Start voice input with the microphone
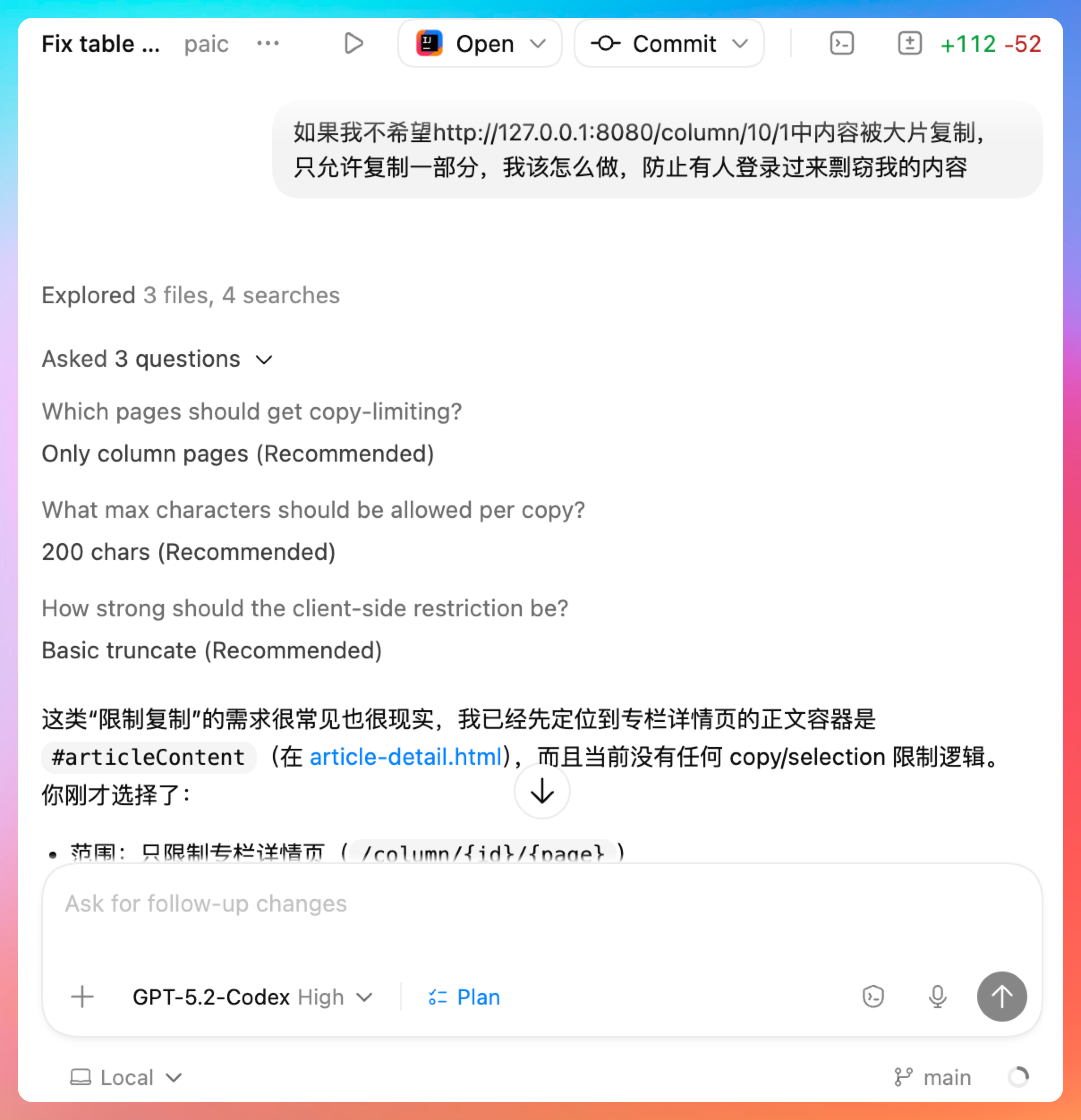1081x1120 pixels. (x=937, y=997)
